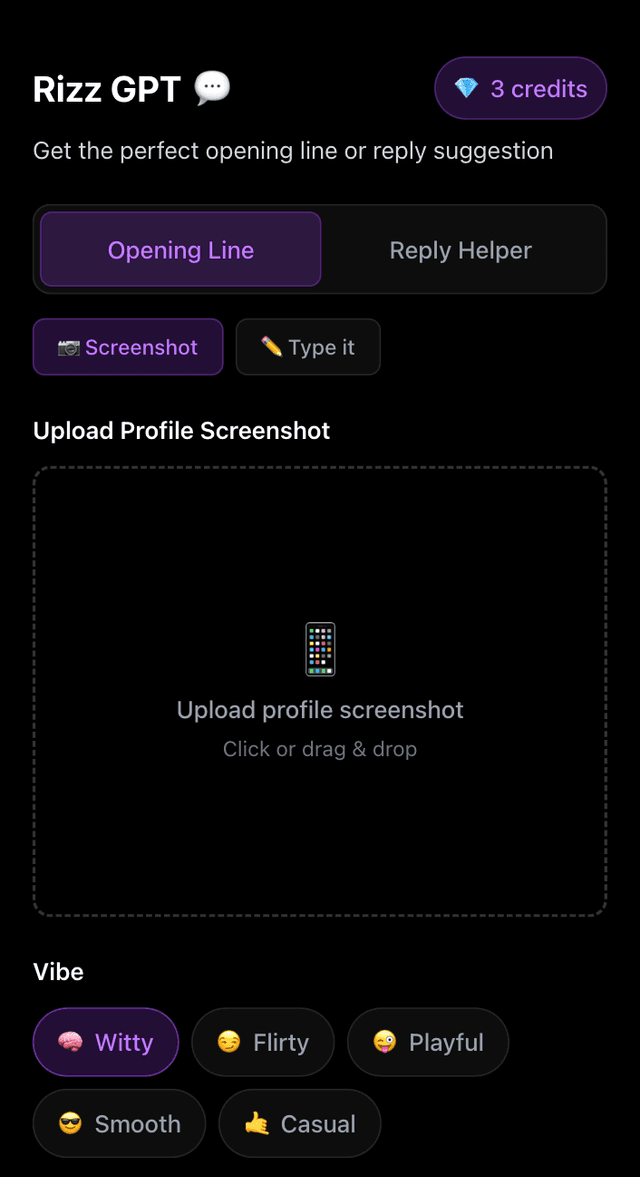This screenshot has height=1177, width=640.
Task: Select the Casual vibe chip
Action: click(x=300, y=1124)
